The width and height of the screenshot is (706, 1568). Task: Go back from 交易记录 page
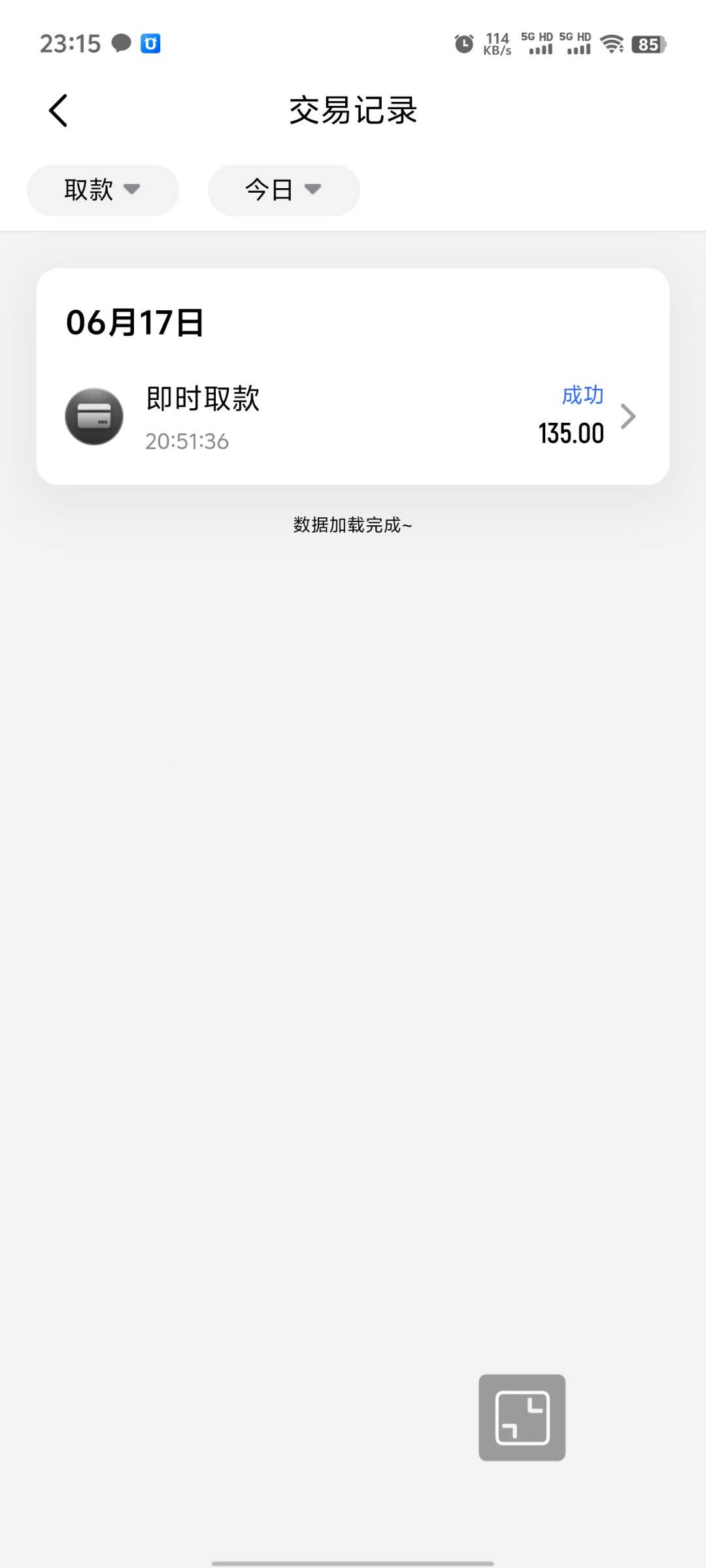[x=58, y=110]
